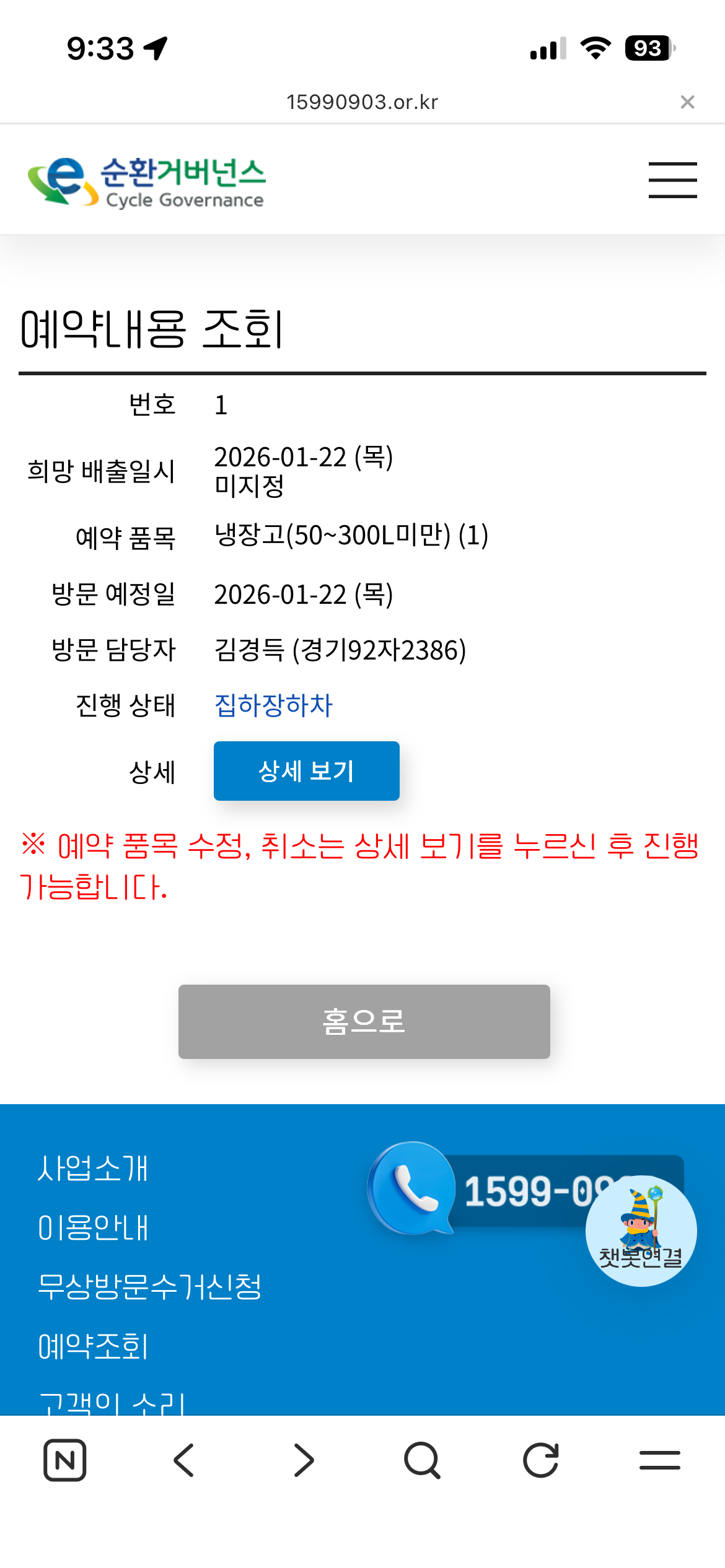This screenshot has height=1568, width=725.
Task: Tap the 상세 보기 button
Action: 307,771
